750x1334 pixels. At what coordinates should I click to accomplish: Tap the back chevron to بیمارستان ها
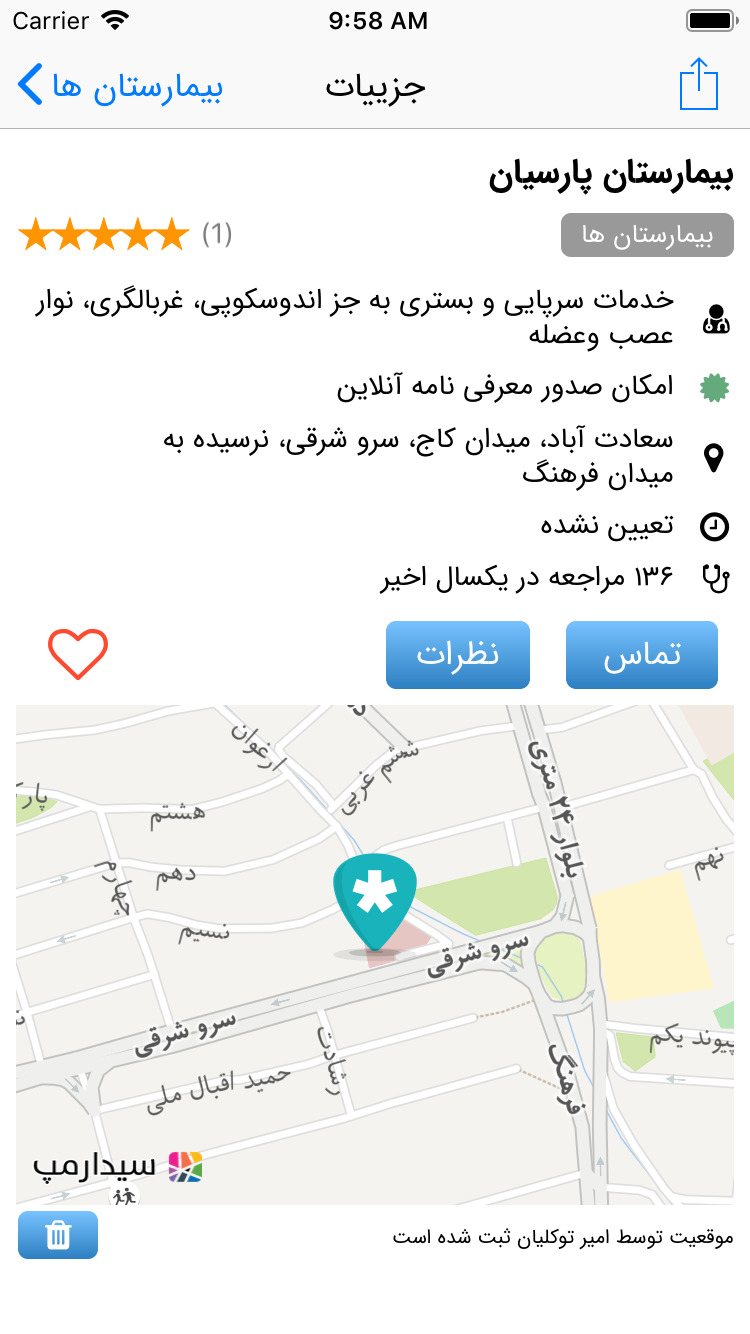pos(28,86)
